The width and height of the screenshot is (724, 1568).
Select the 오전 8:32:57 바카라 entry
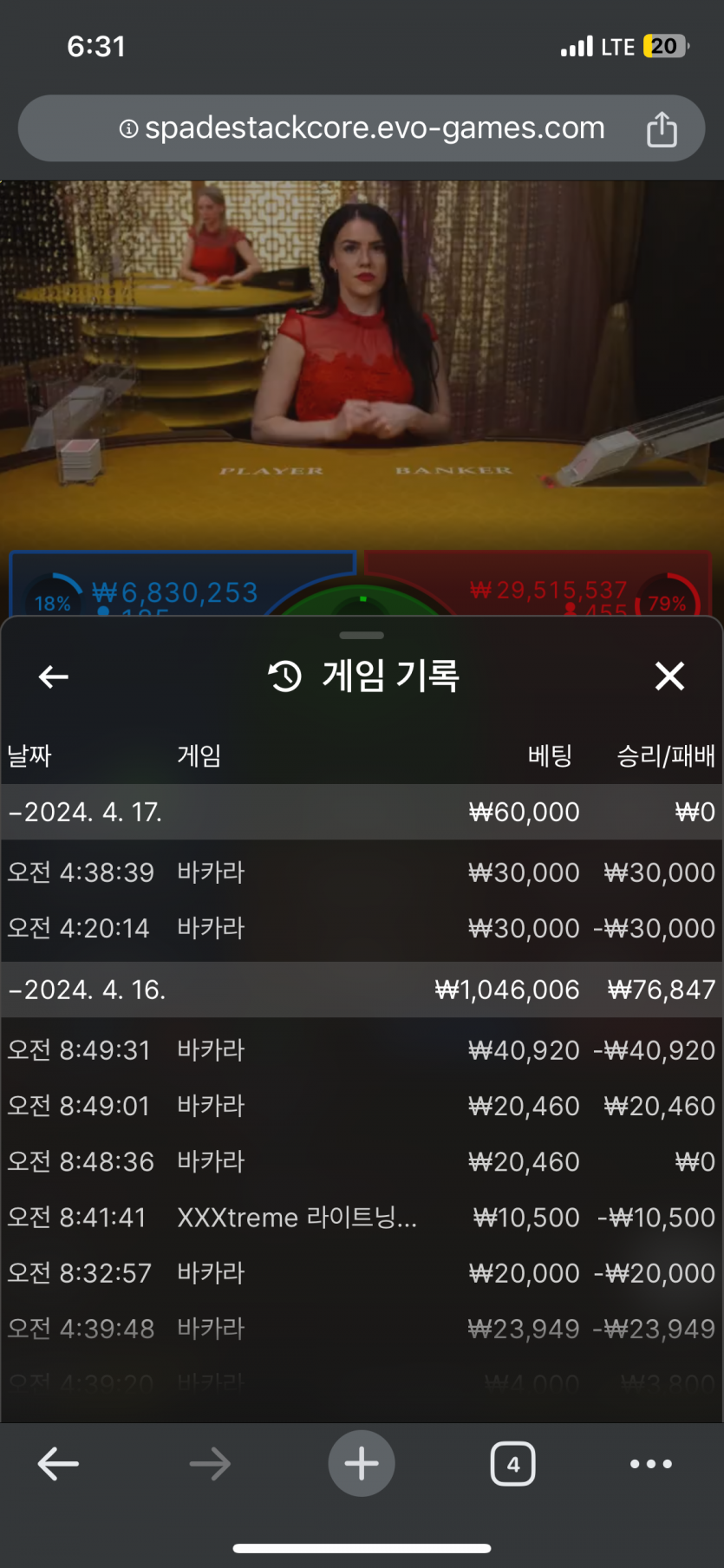(x=362, y=1273)
